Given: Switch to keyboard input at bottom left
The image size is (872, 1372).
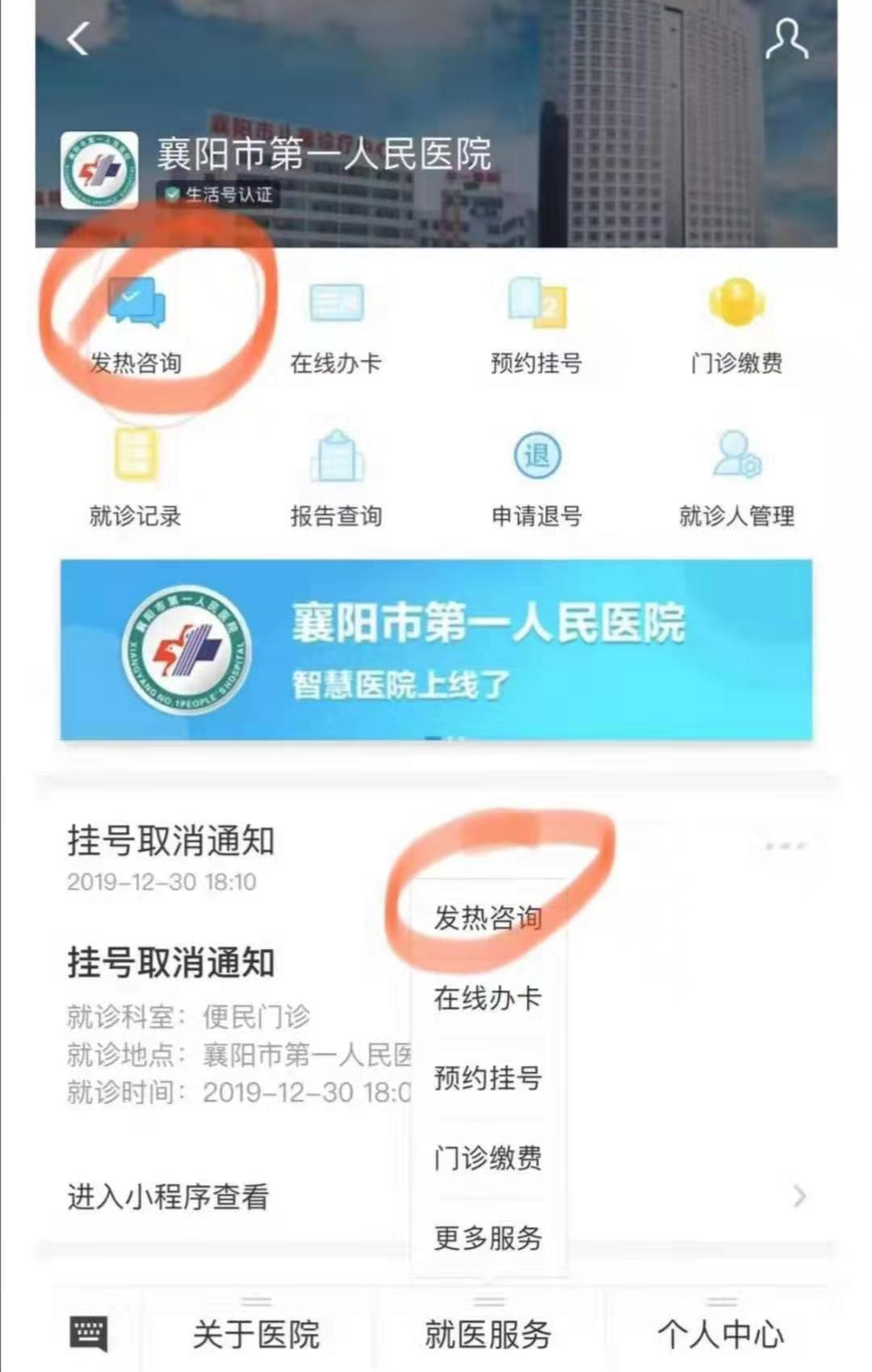Looking at the screenshot, I should 88,1333.
